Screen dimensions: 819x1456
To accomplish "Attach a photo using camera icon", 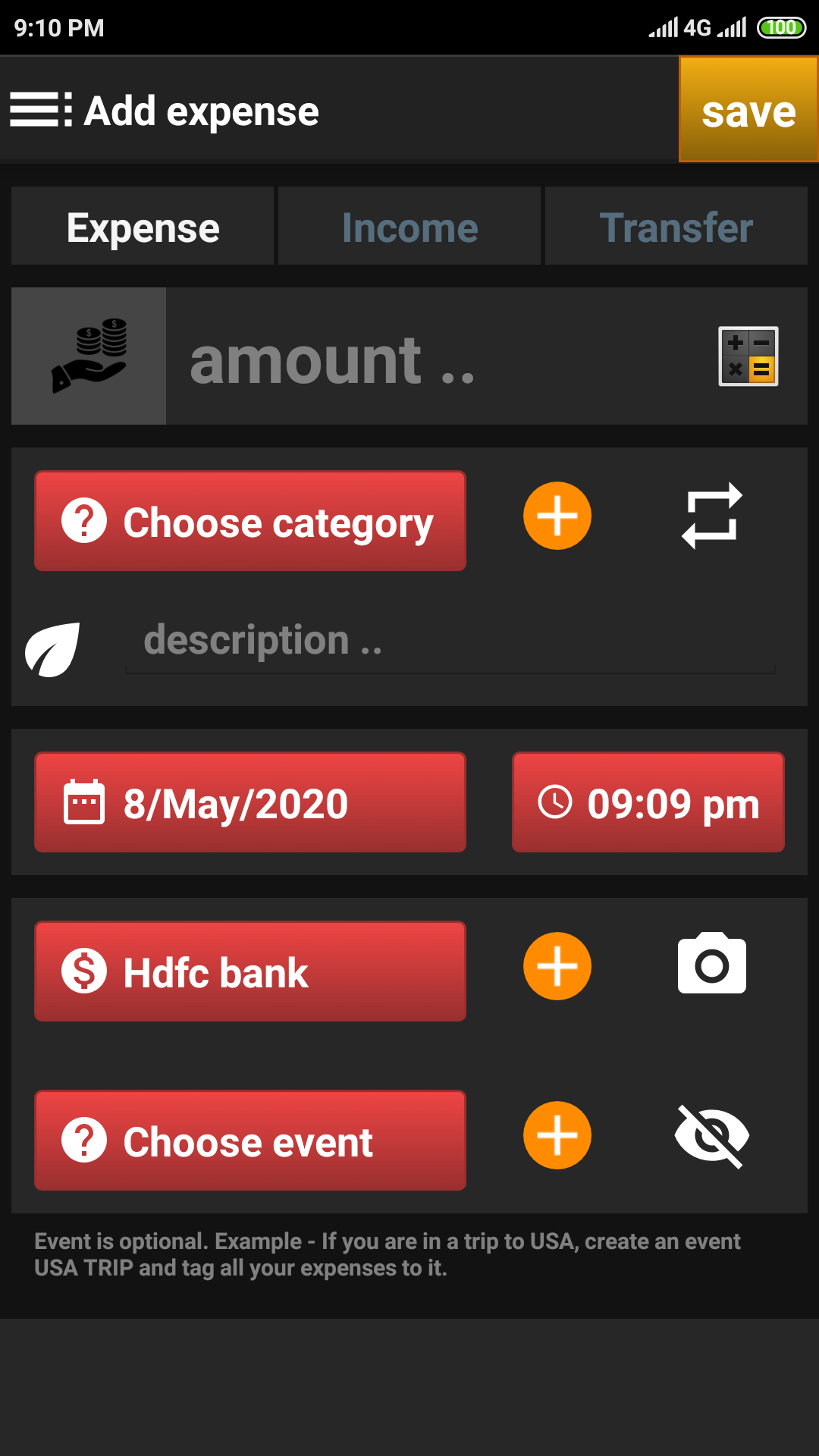I will coord(712,963).
